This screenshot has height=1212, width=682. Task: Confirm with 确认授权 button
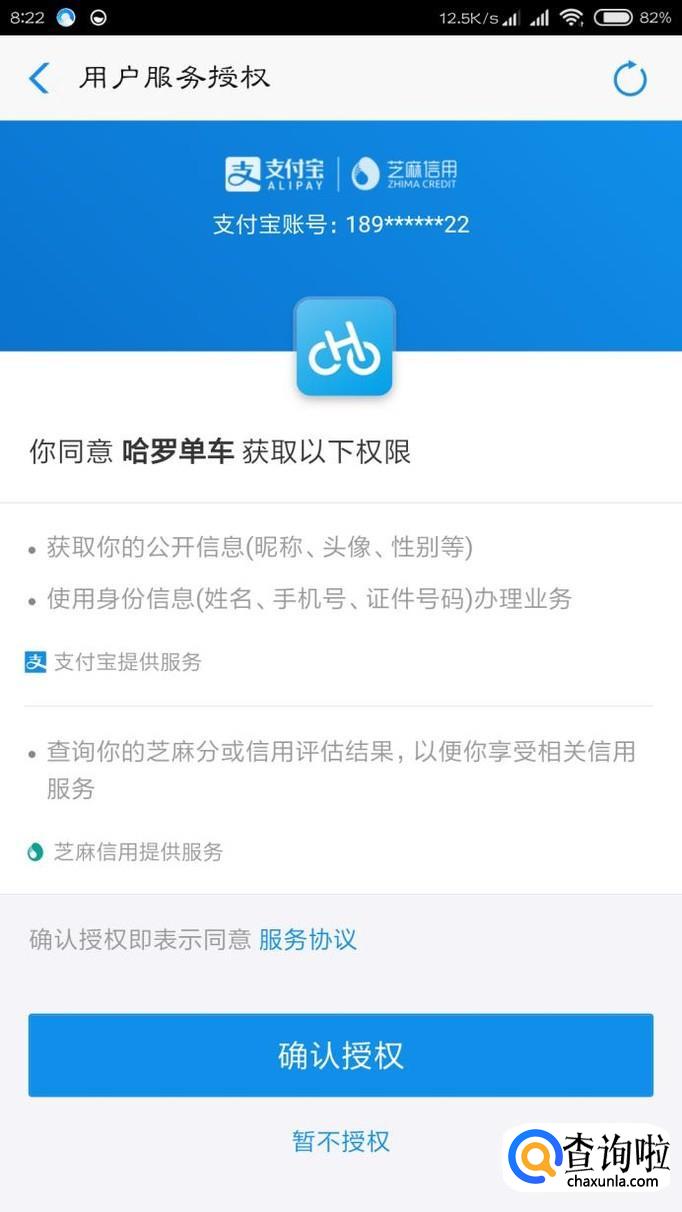(x=340, y=1055)
